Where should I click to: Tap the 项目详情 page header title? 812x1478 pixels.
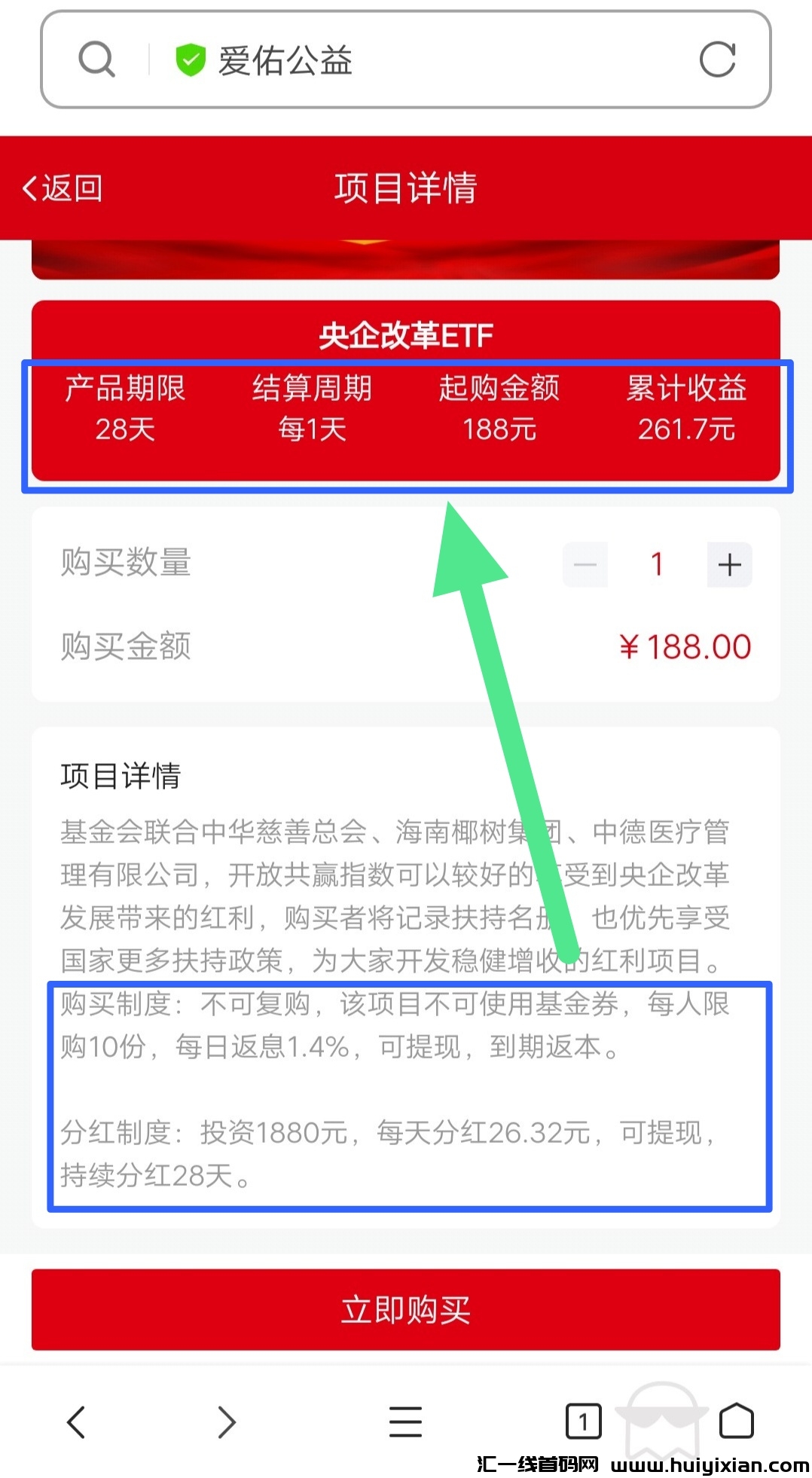coord(406,188)
